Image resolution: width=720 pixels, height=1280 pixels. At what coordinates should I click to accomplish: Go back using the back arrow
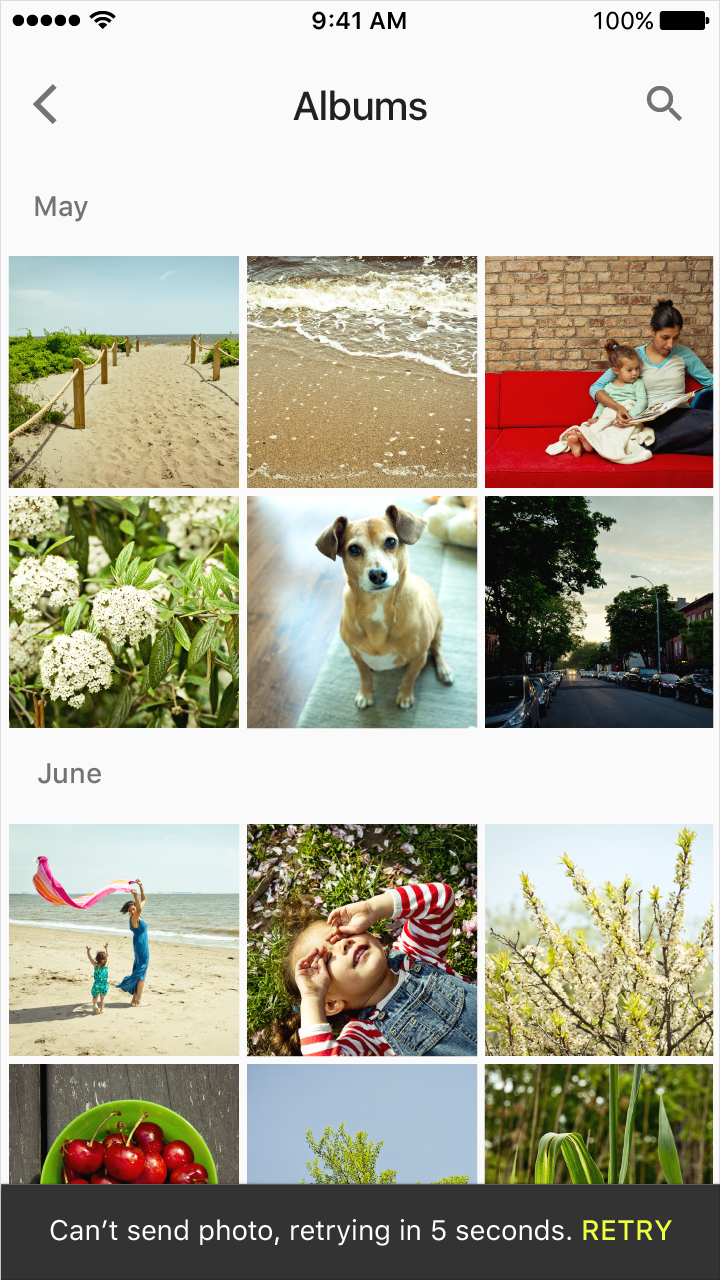point(45,104)
